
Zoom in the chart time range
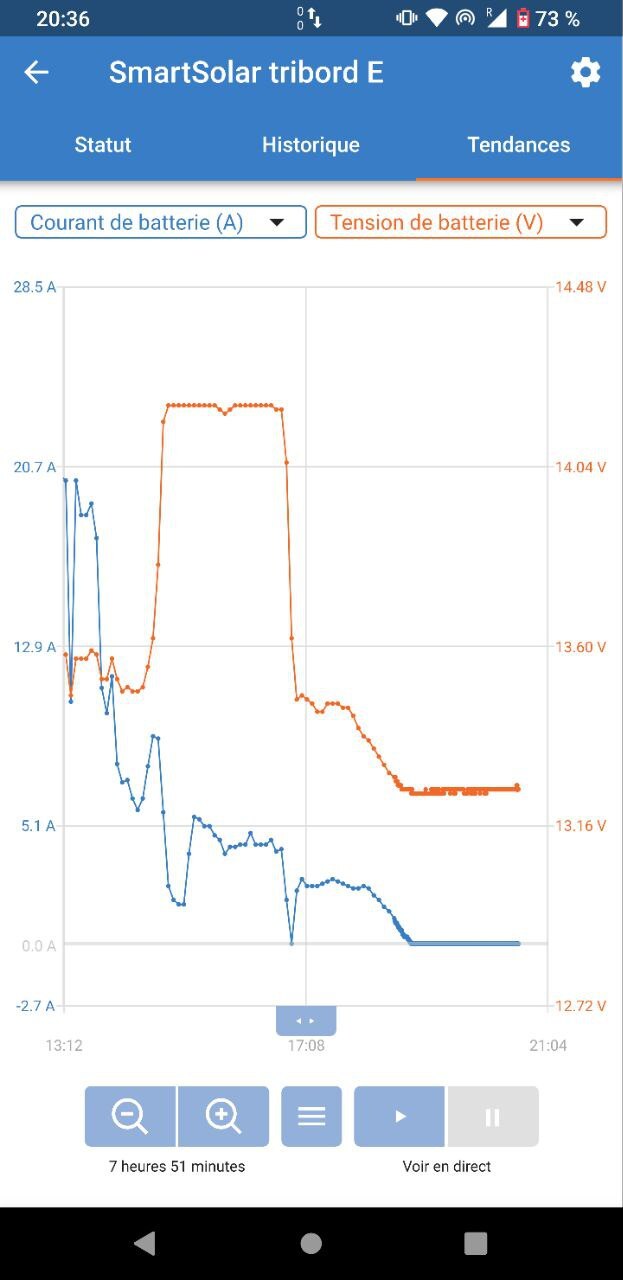click(223, 1116)
